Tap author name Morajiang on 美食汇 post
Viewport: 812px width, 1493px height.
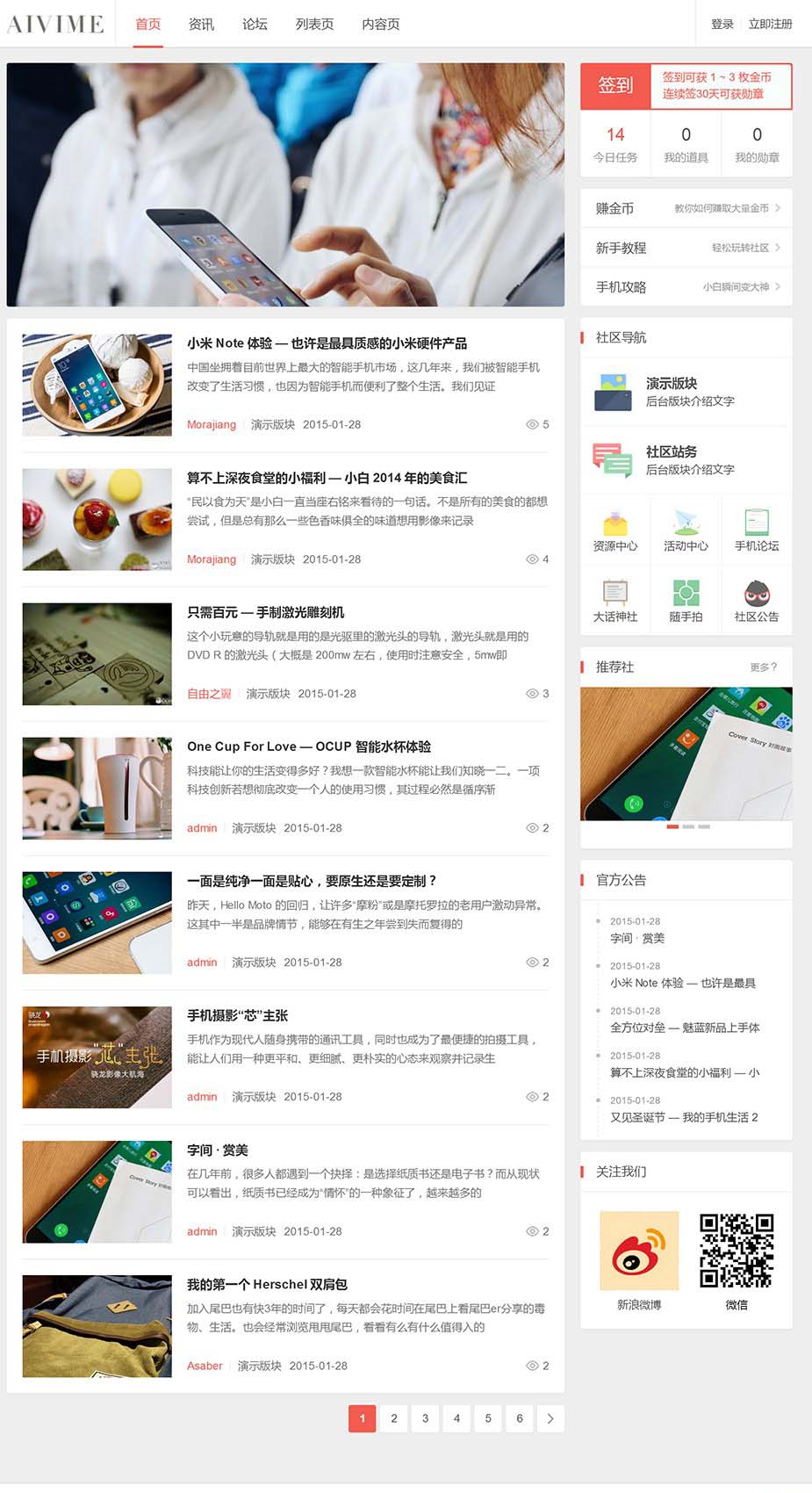(211, 559)
